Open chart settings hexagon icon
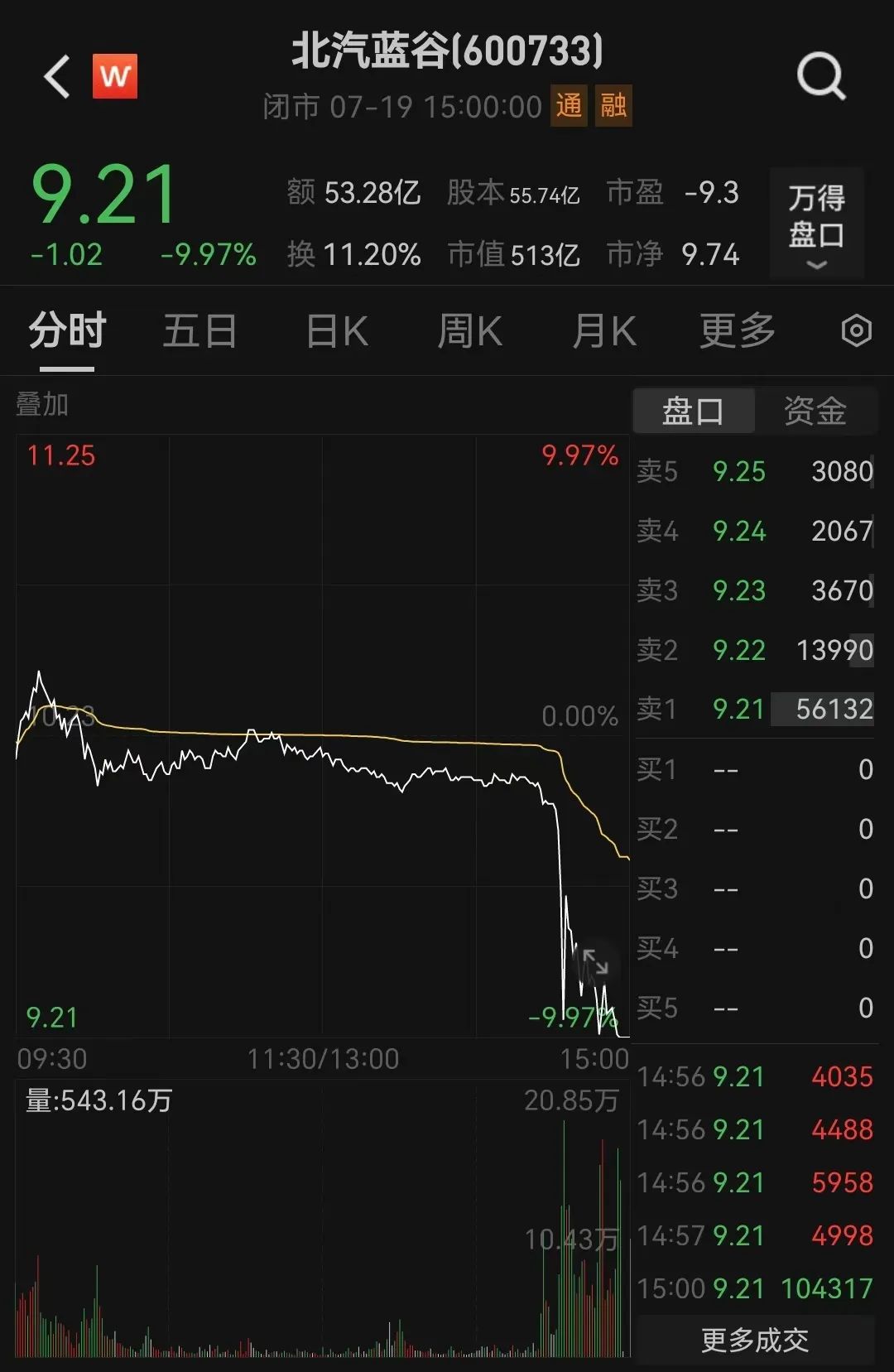The width and height of the screenshot is (894, 1372). click(856, 331)
